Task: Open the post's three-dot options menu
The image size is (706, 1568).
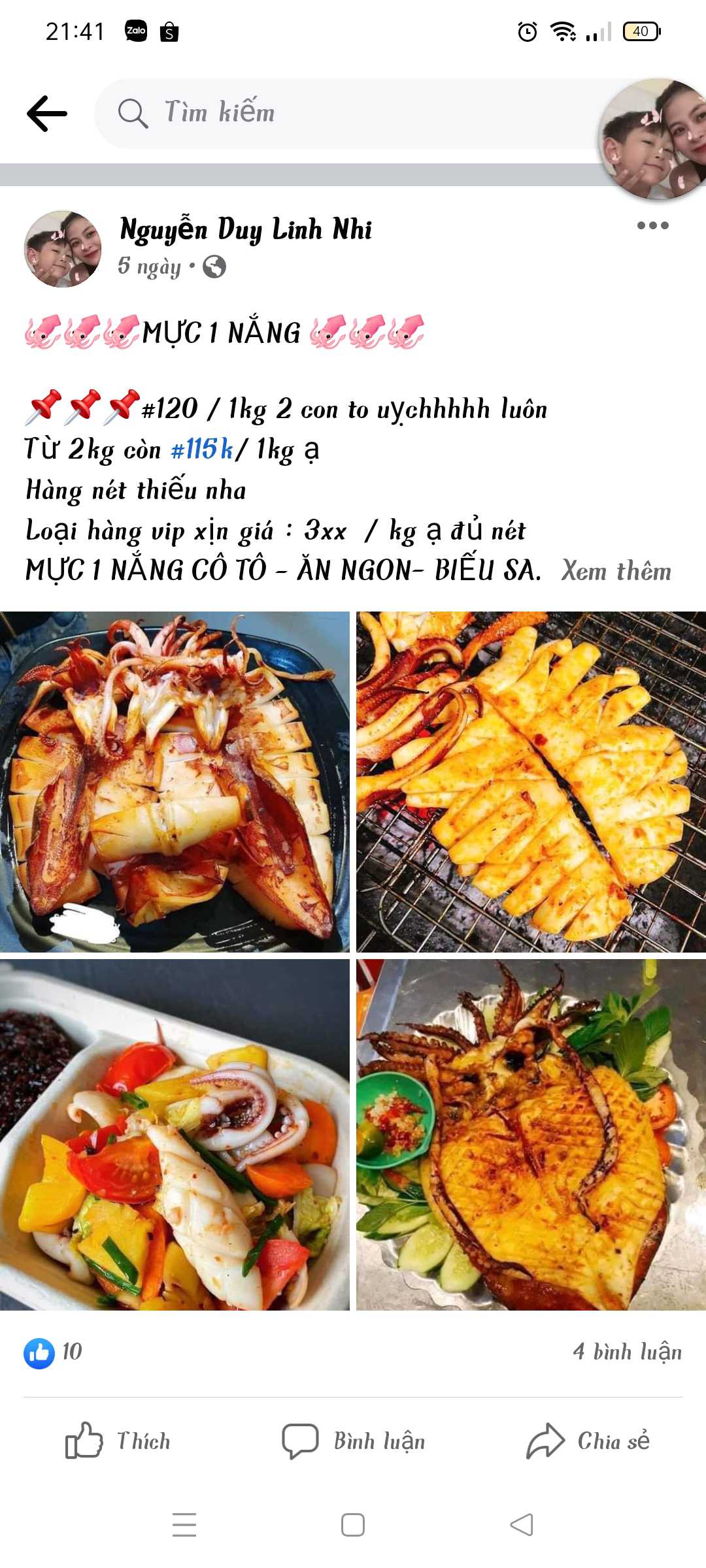Action: 652,226
